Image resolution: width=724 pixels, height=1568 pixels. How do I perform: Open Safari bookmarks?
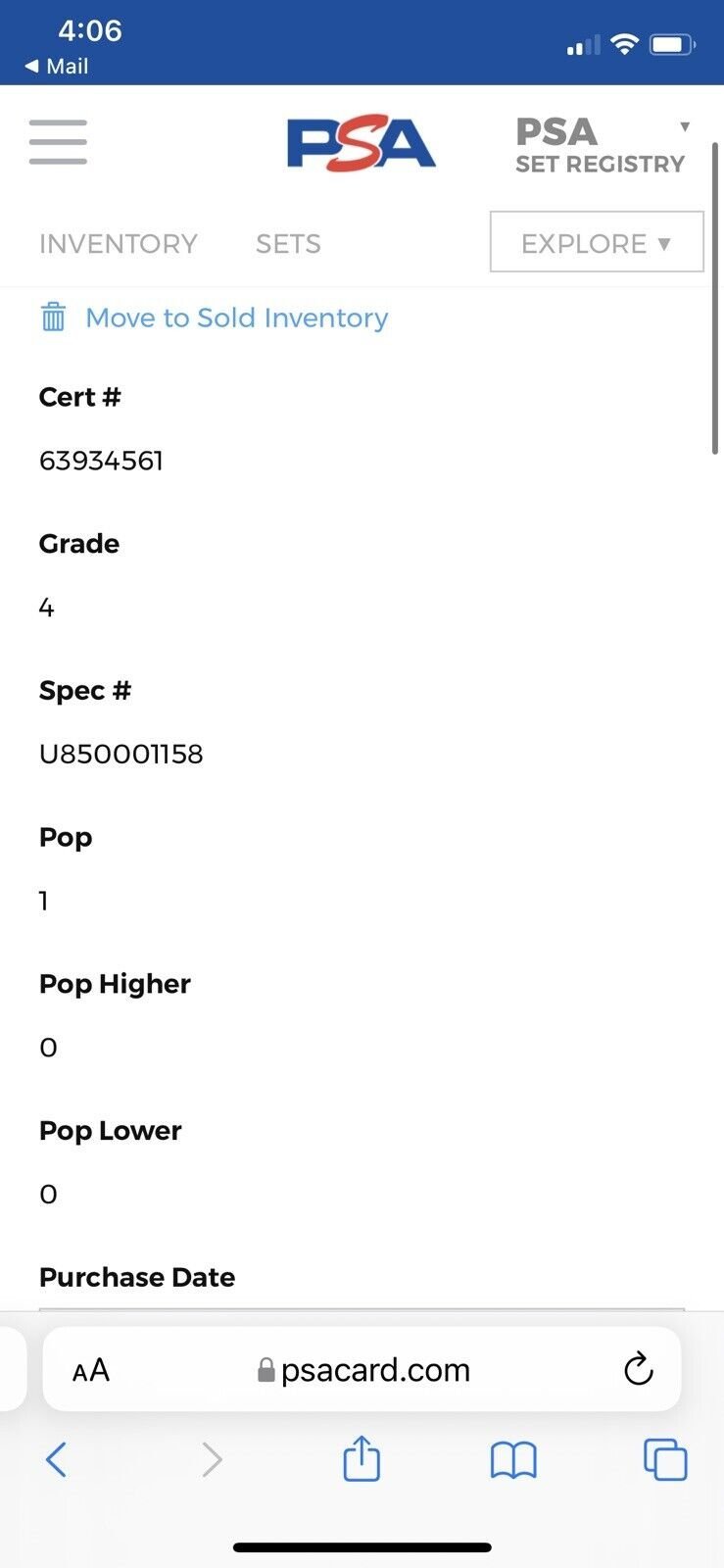pos(513,1460)
